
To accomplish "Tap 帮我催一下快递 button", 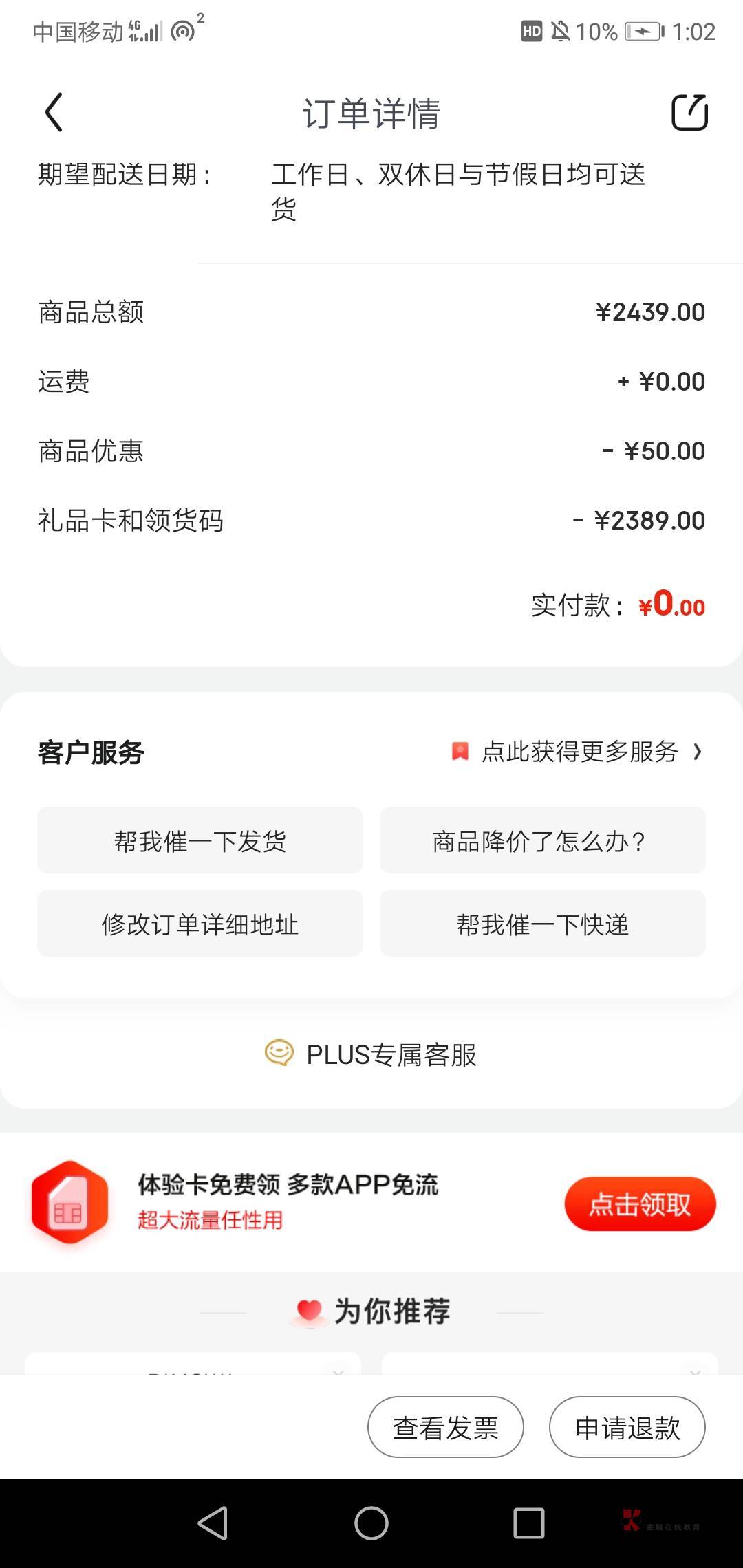I will [x=543, y=924].
